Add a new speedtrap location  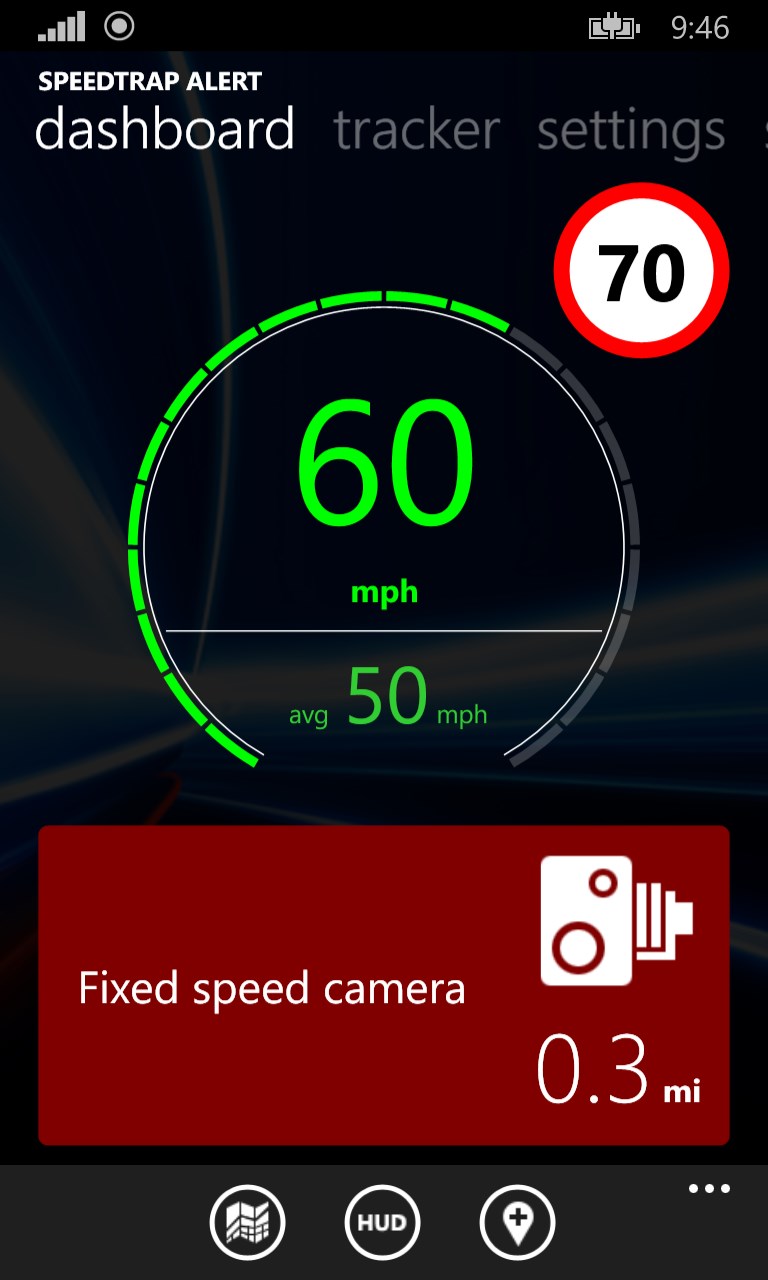pyautogui.click(x=517, y=1222)
